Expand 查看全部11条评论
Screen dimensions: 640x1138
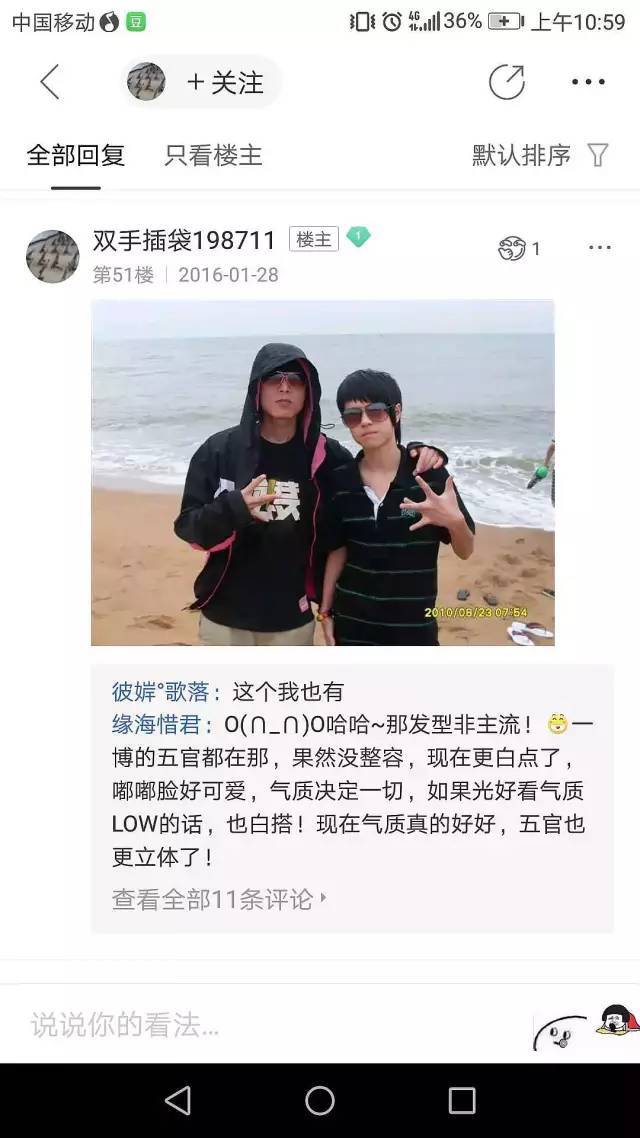[x=219, y=899]
